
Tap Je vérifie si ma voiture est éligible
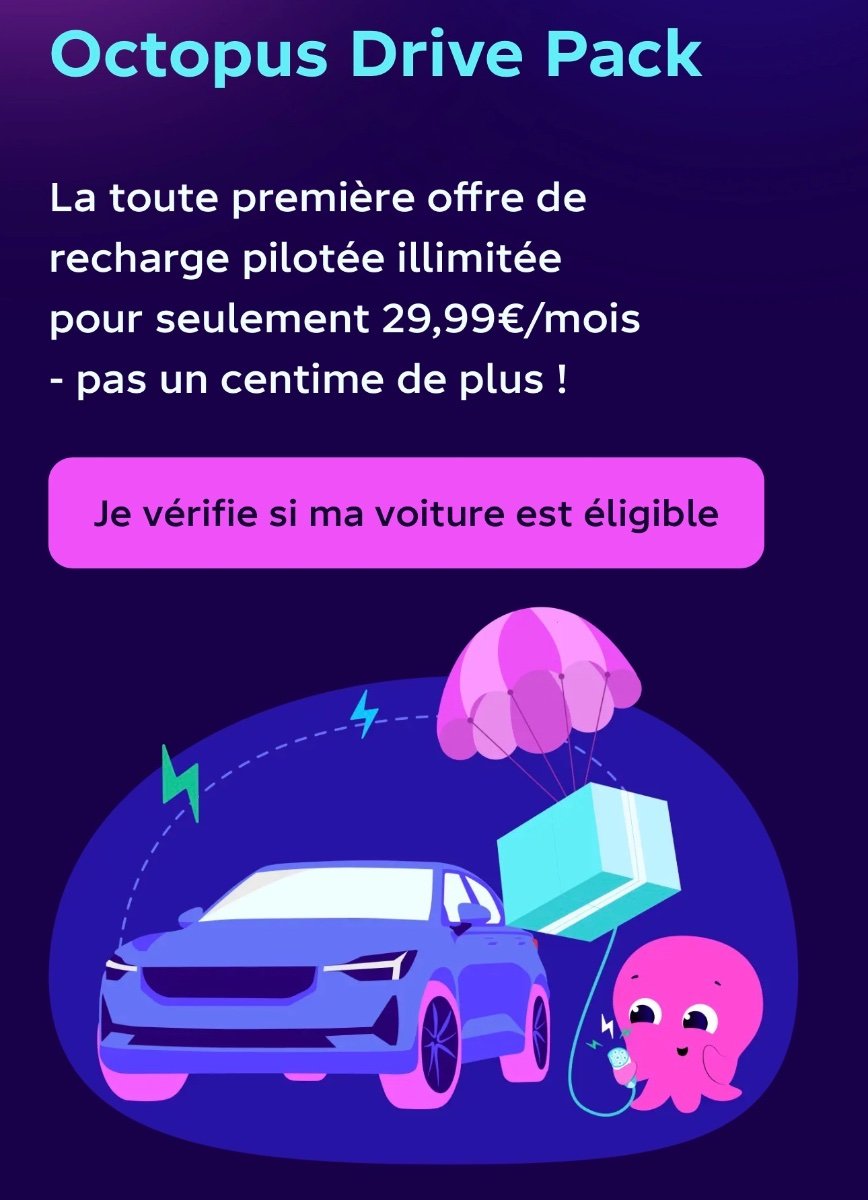point(406,513)
